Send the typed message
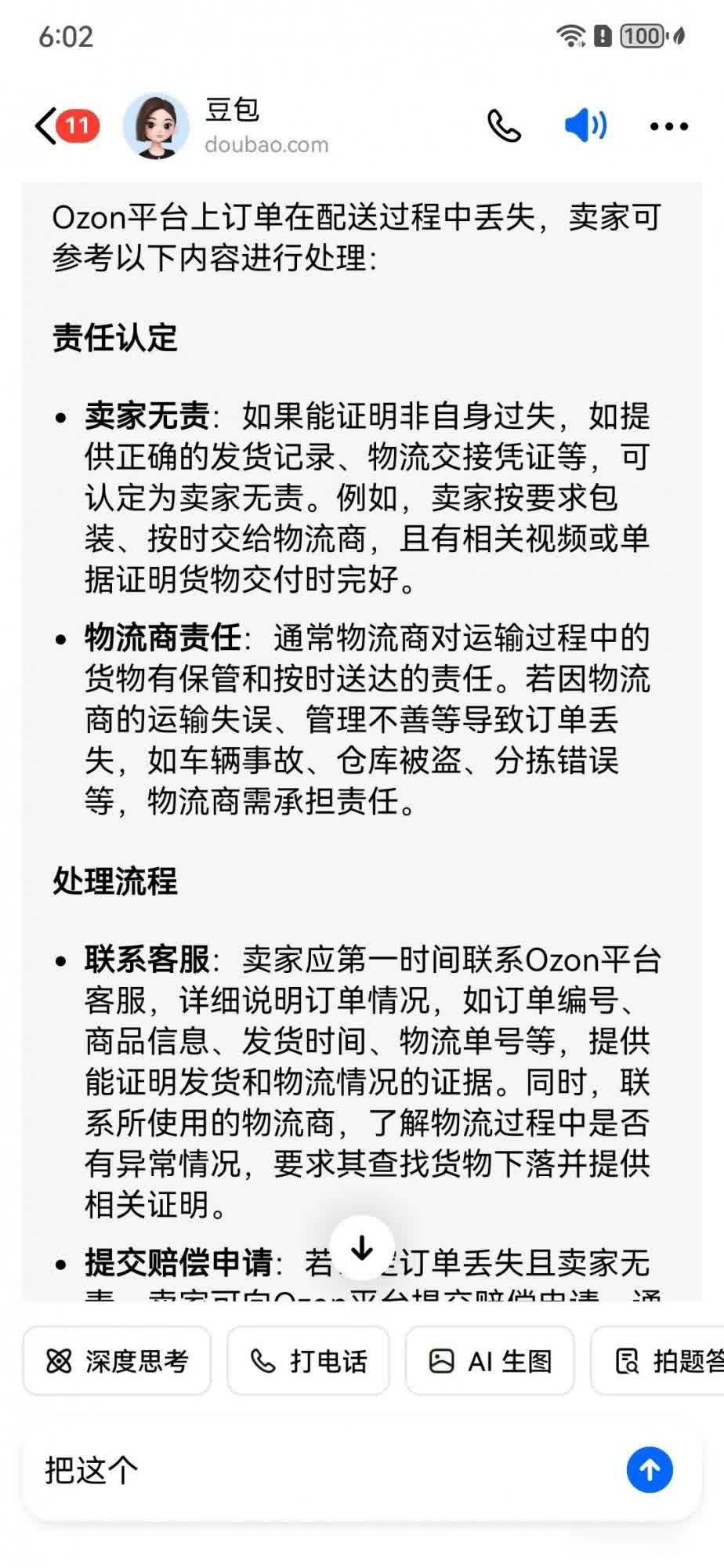The height and width of the screenshot is (1568, 724). tap(650, 1470)
